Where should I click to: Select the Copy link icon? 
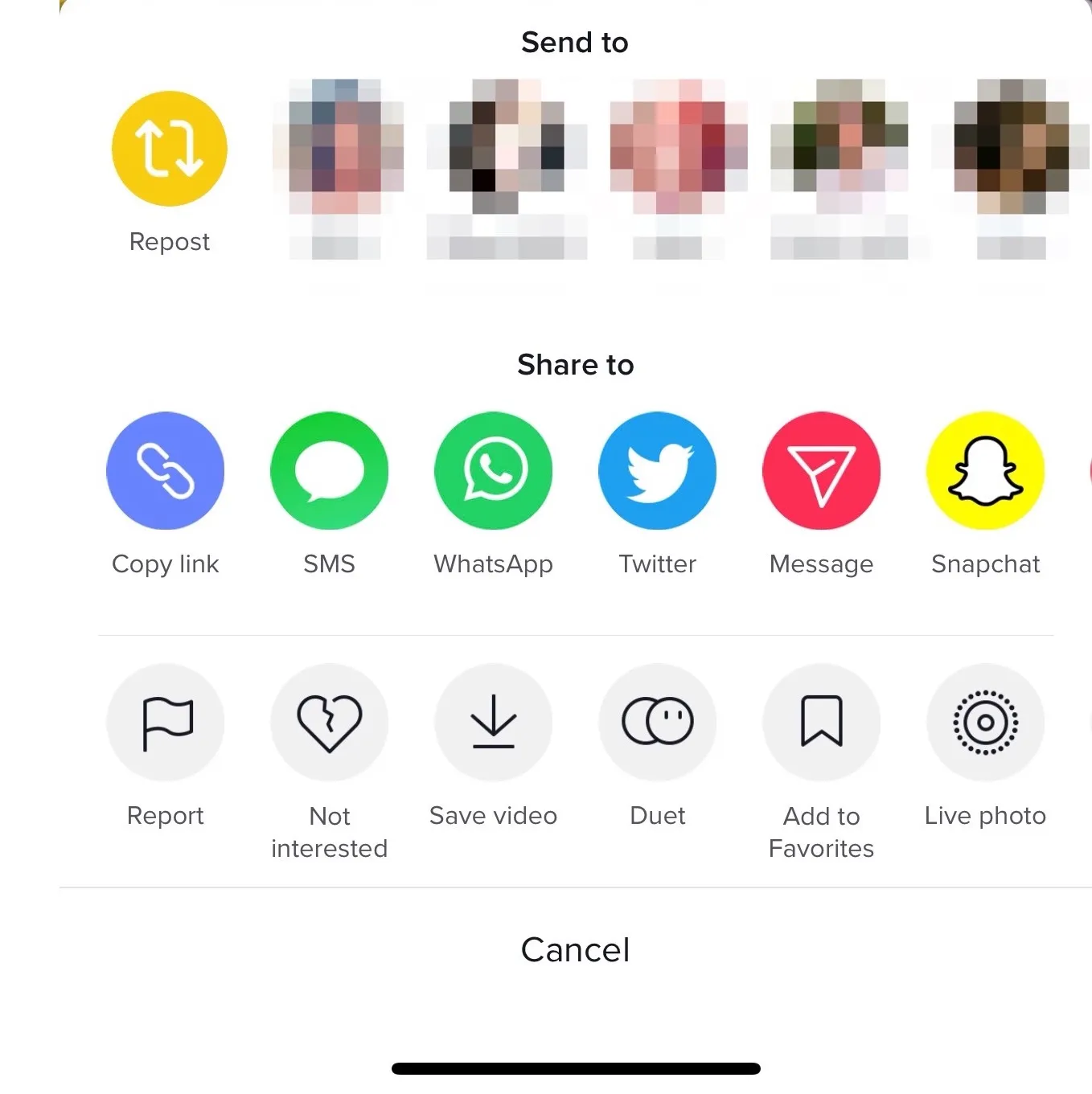point(166,471)
